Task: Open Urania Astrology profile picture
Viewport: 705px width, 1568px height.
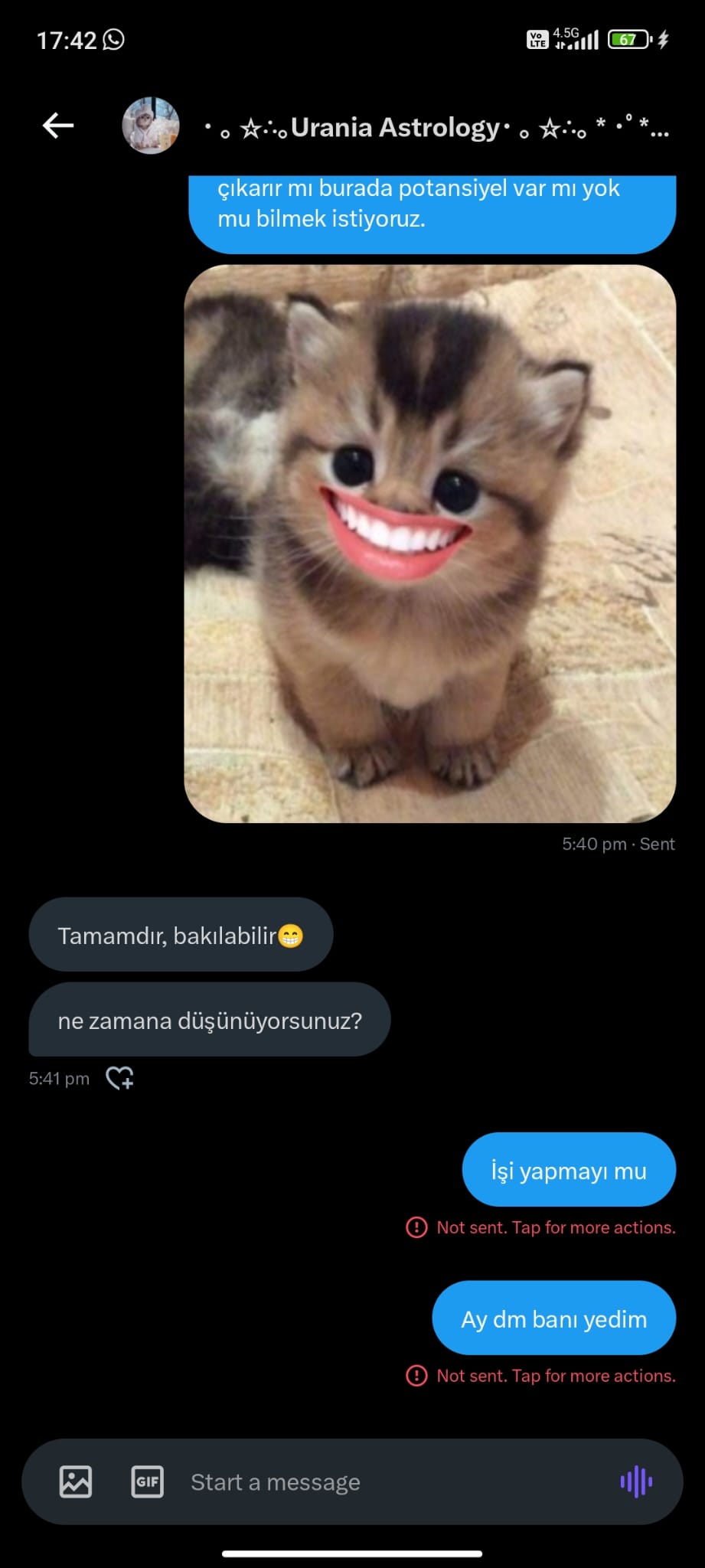Action: pyautogui.click(x=151, y=126)
